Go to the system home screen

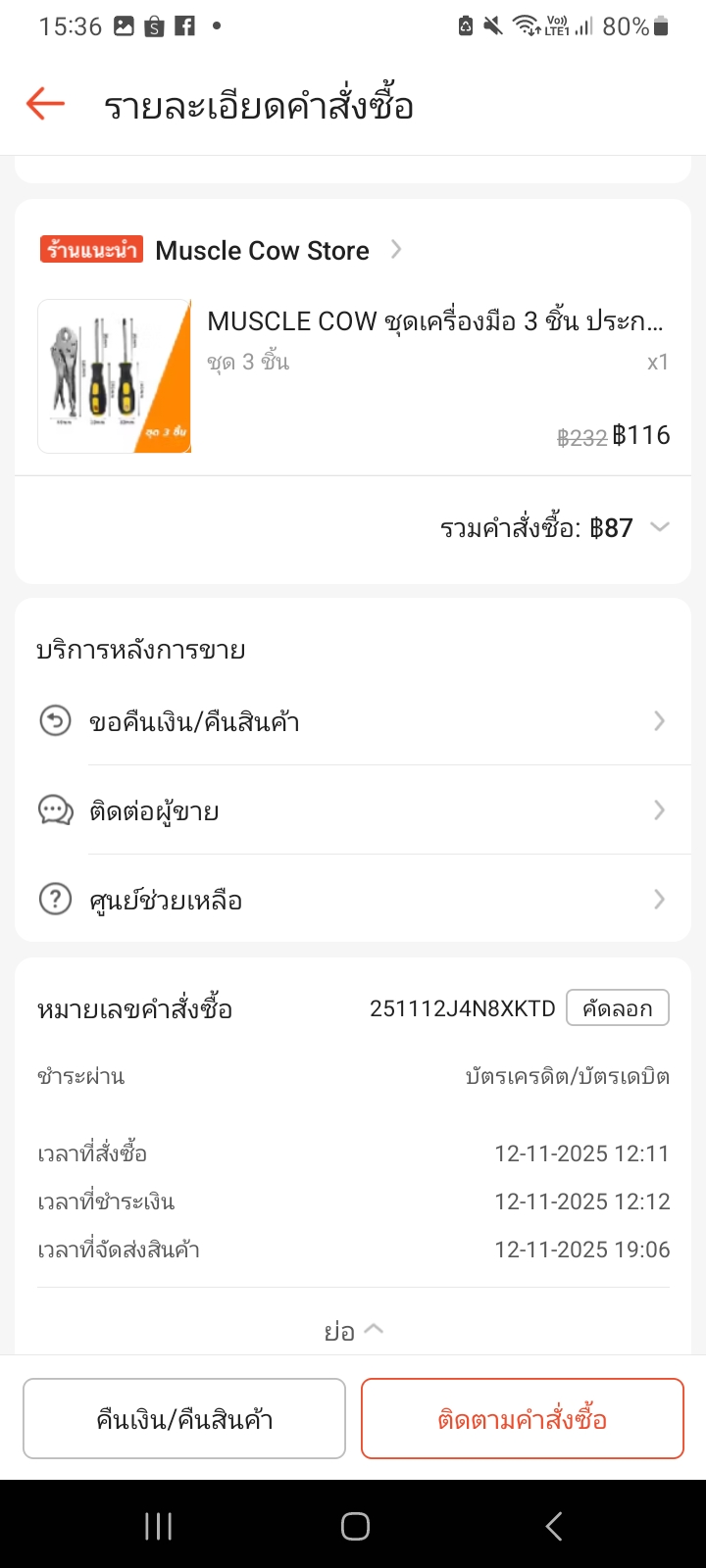[x=355, y=1526]
